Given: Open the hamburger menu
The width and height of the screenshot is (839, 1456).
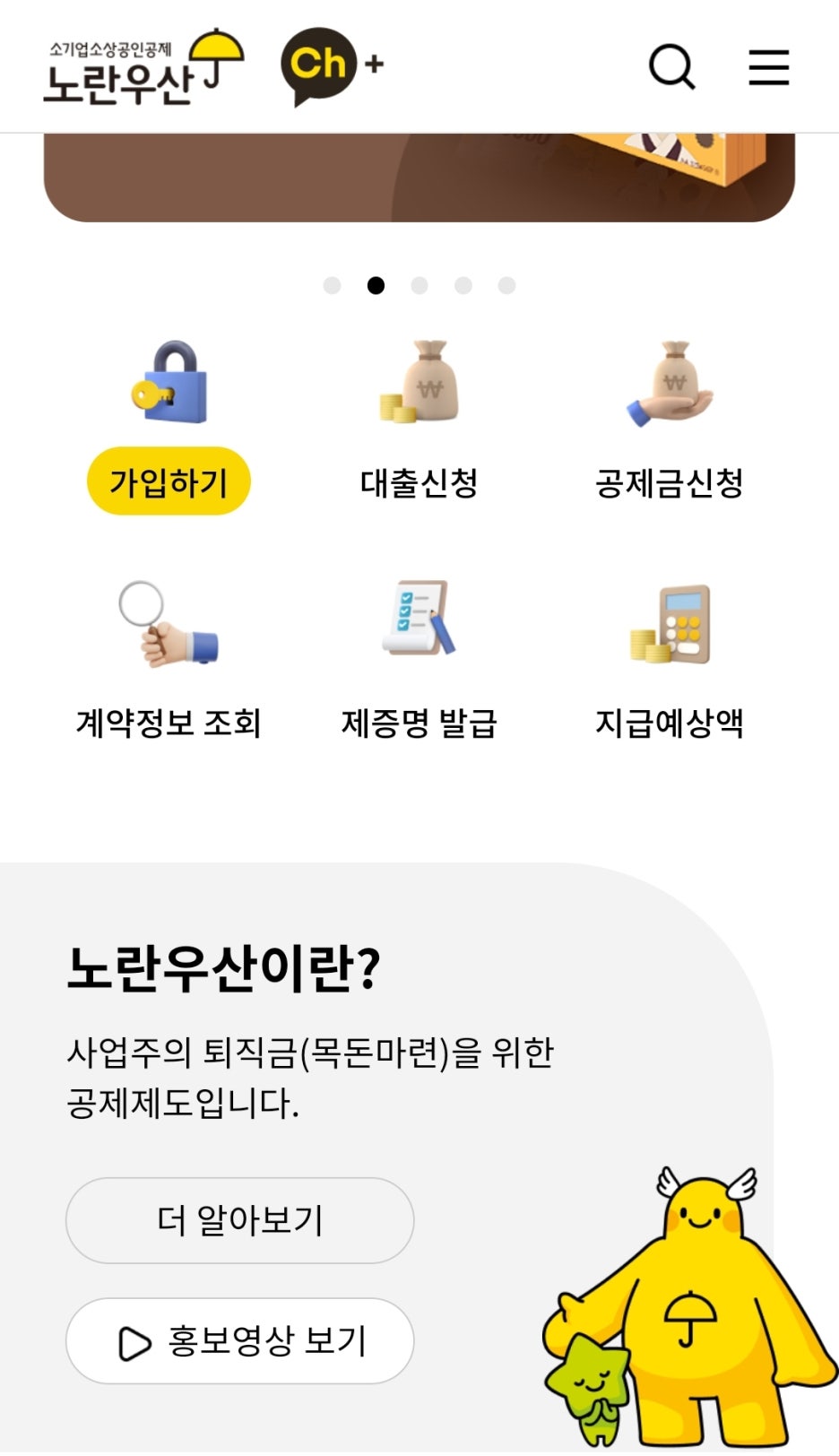Looking at the screenshot, I should tap(768, 67).
